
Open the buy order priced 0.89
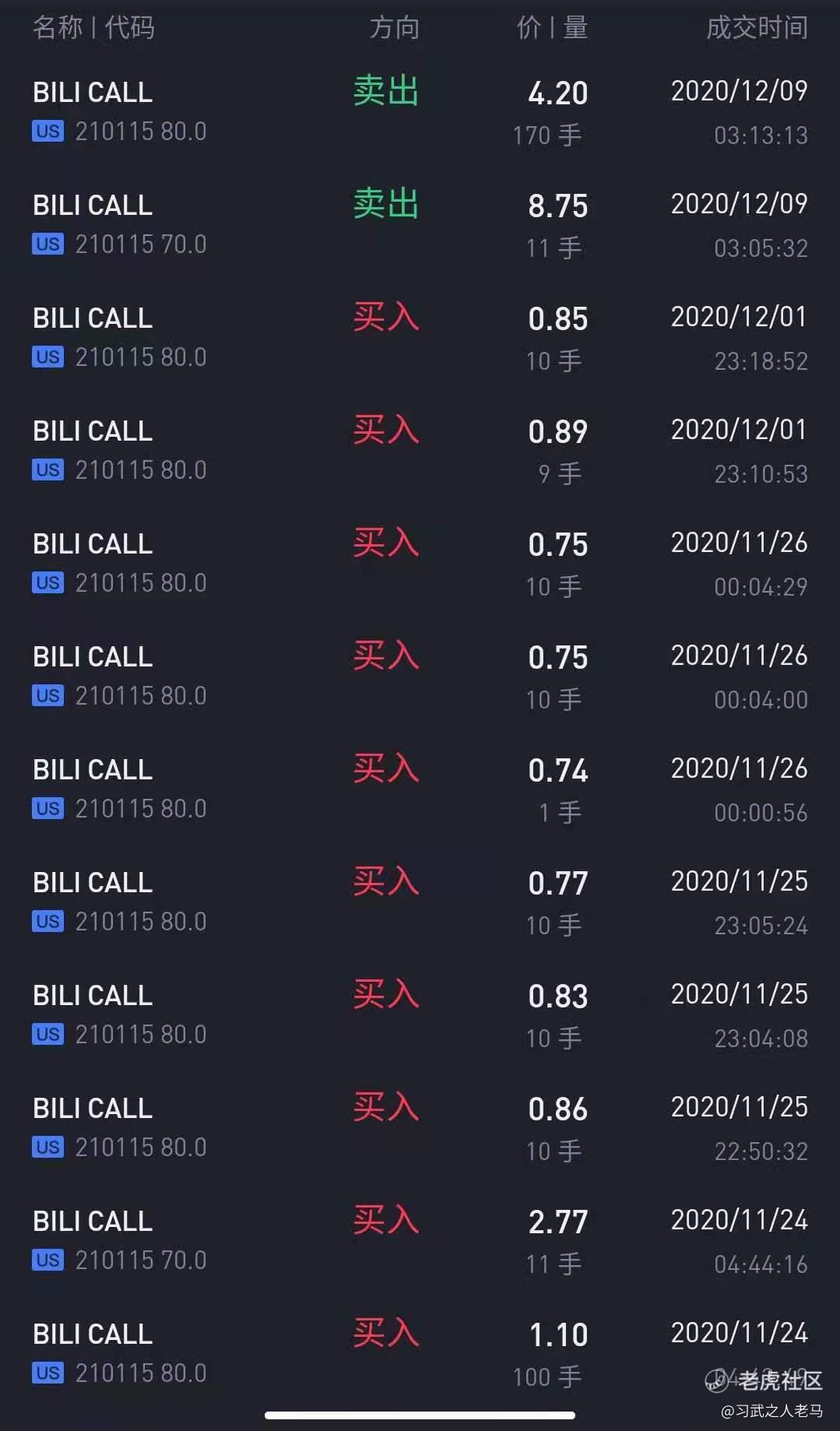coord(420,452)
